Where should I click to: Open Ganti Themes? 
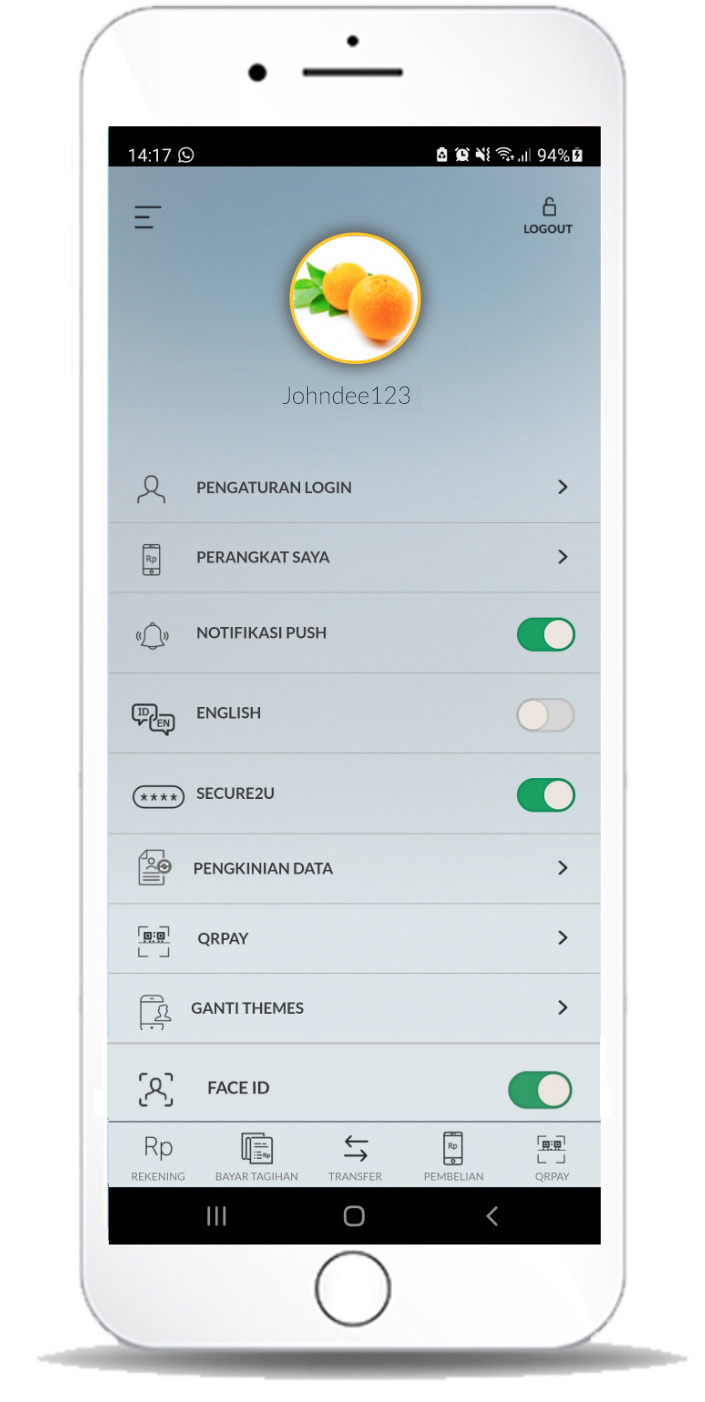(354, 1008)
